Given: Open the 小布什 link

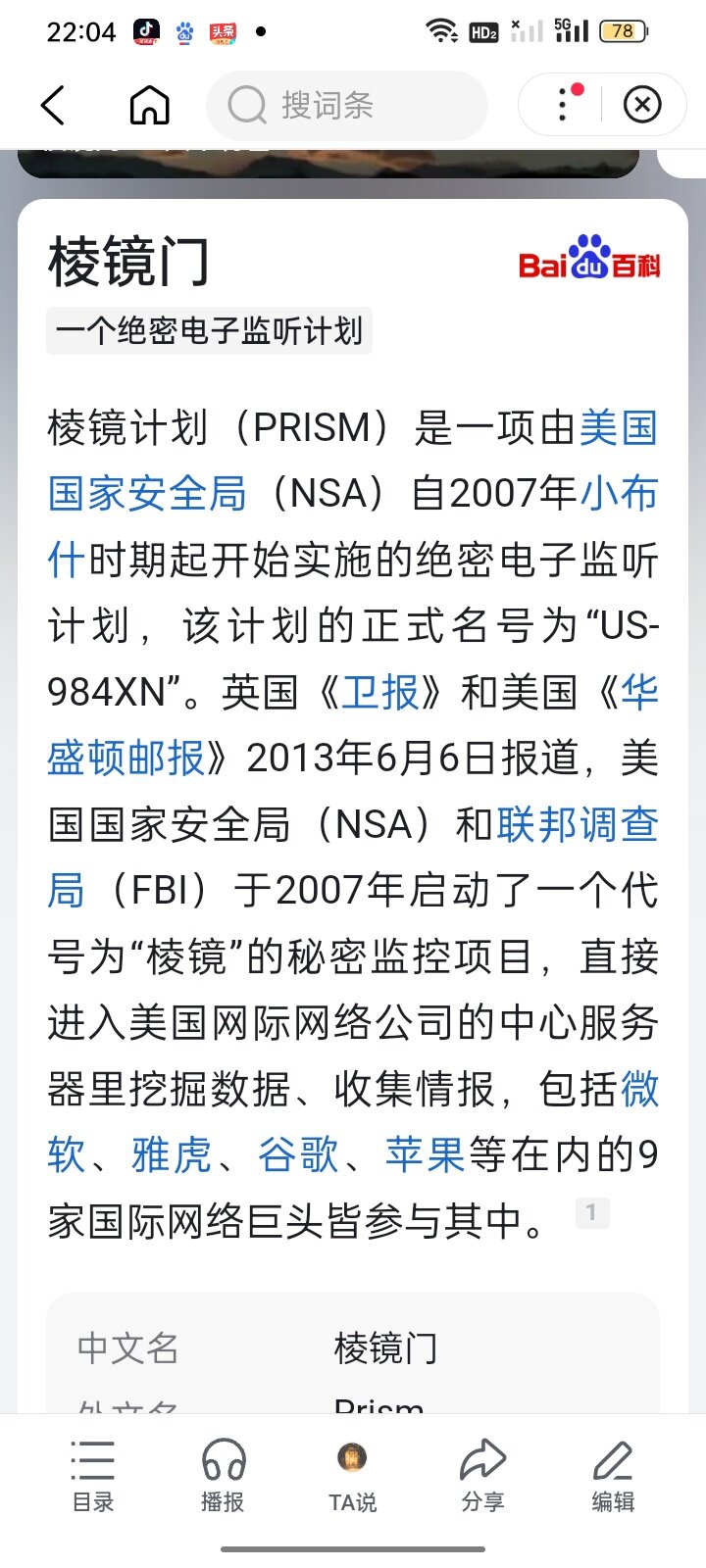Looking at the screenshot, I should [619, 494].
